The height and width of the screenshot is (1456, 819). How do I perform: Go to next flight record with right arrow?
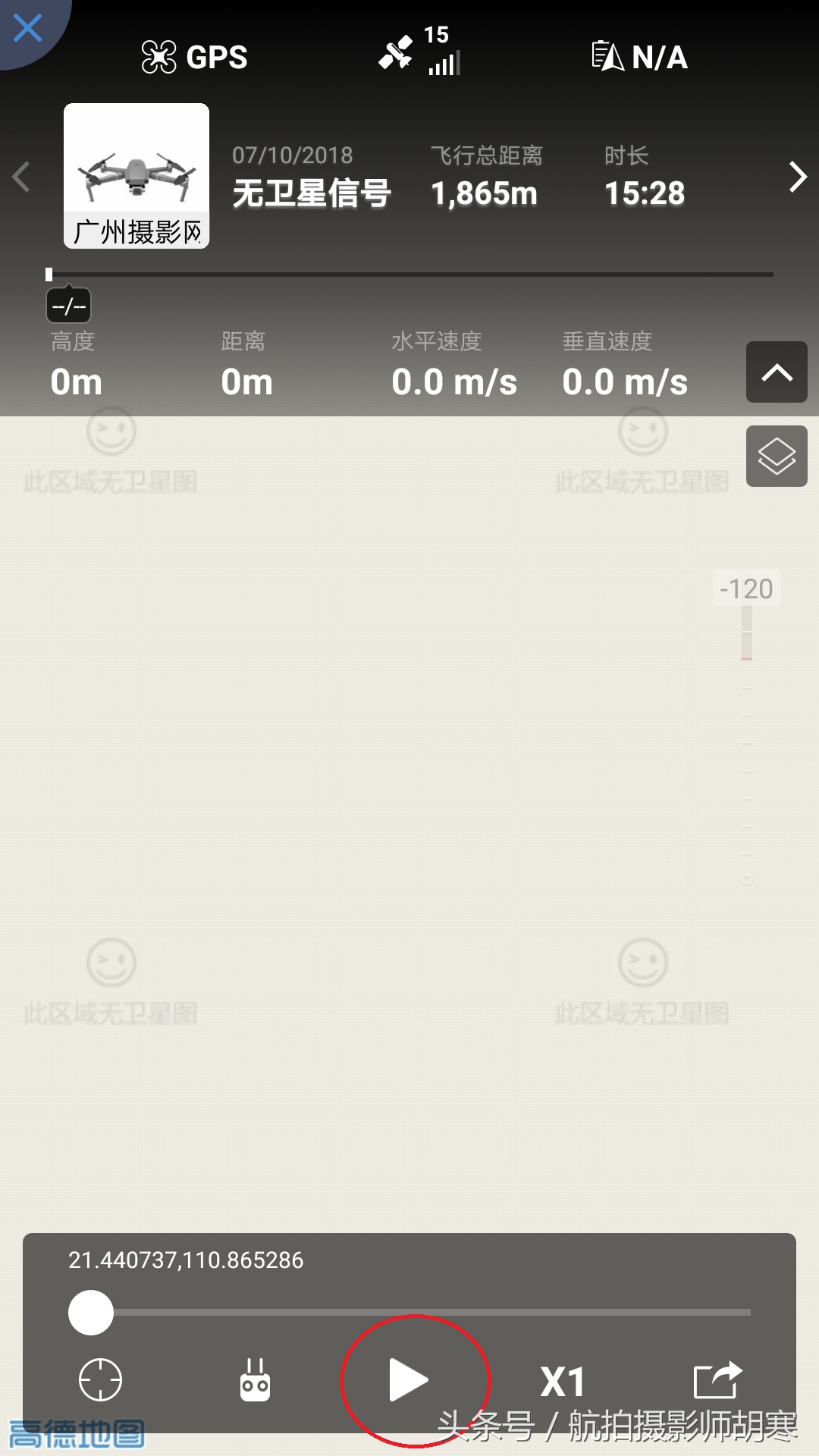point(798,176)
